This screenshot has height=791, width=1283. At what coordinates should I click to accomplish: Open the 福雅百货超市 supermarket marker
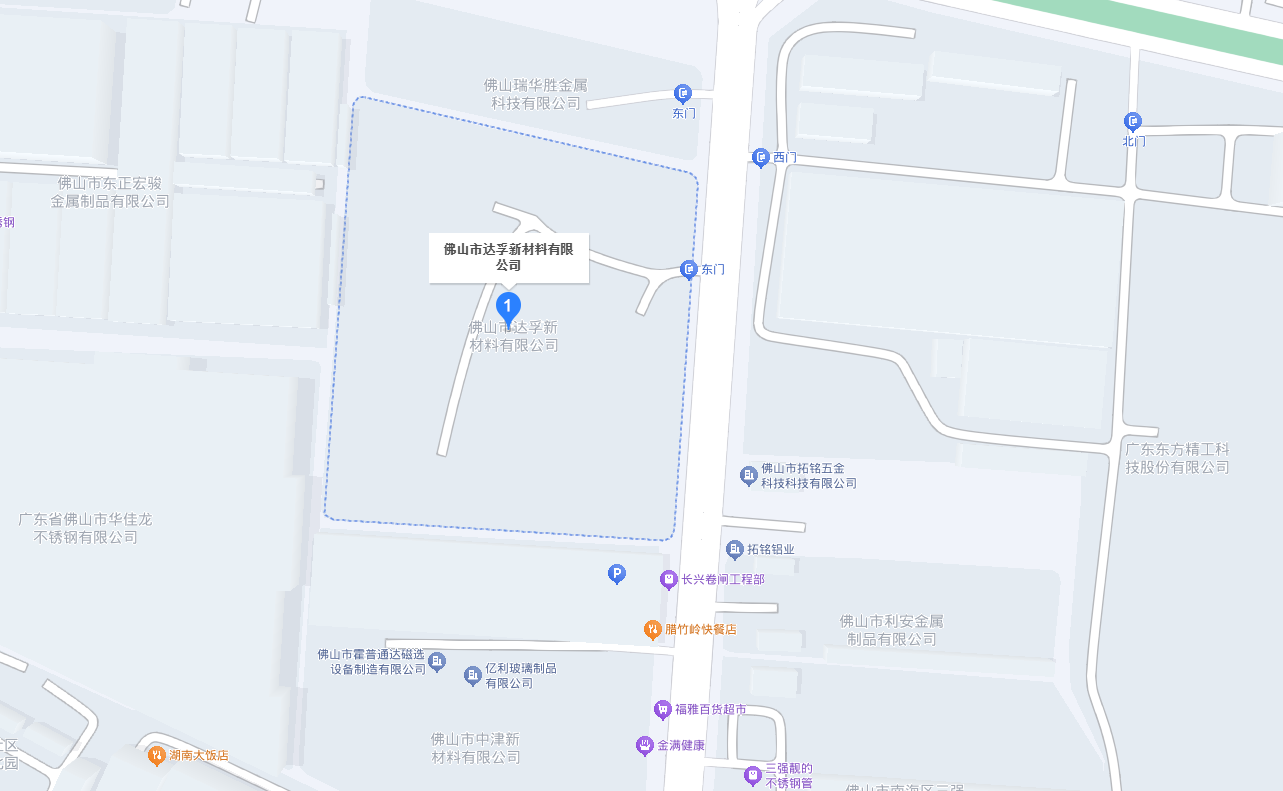coord(662,709)
